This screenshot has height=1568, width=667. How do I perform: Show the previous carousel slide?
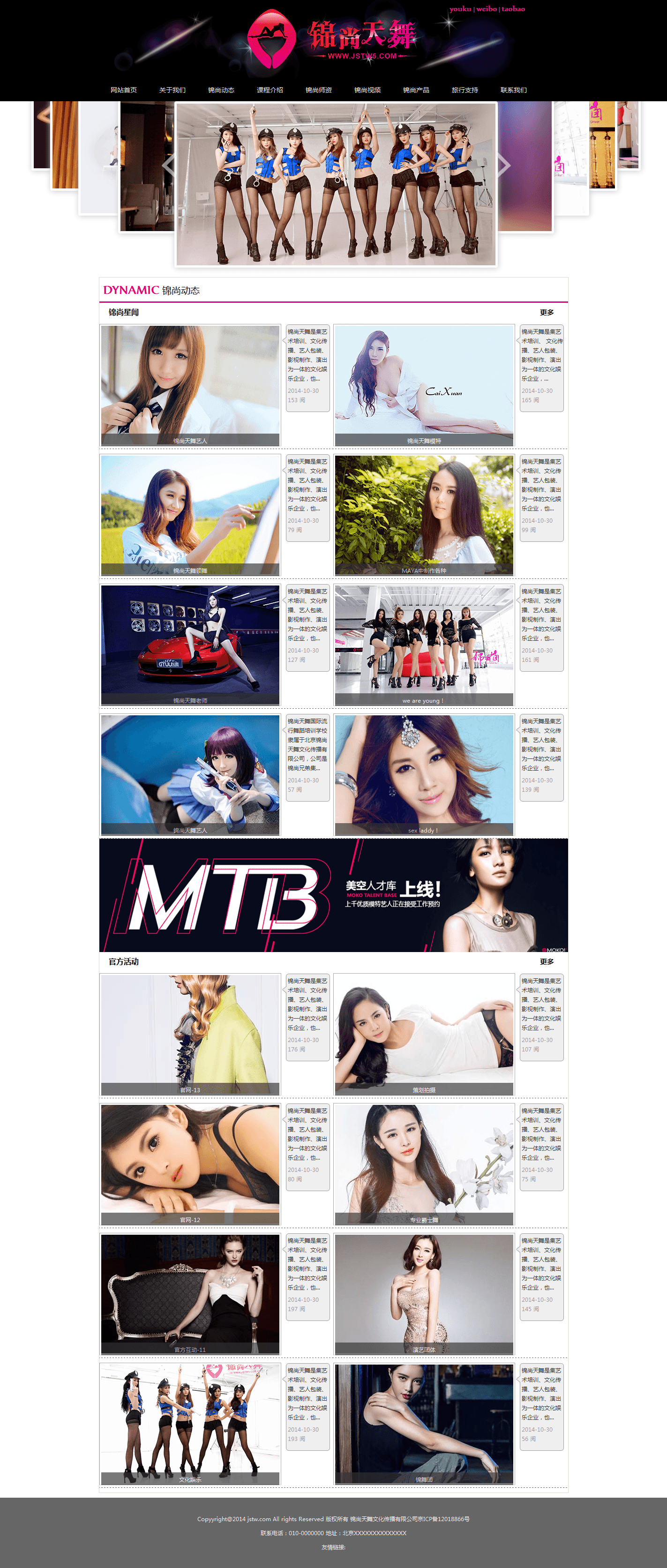tap(169, 165)
